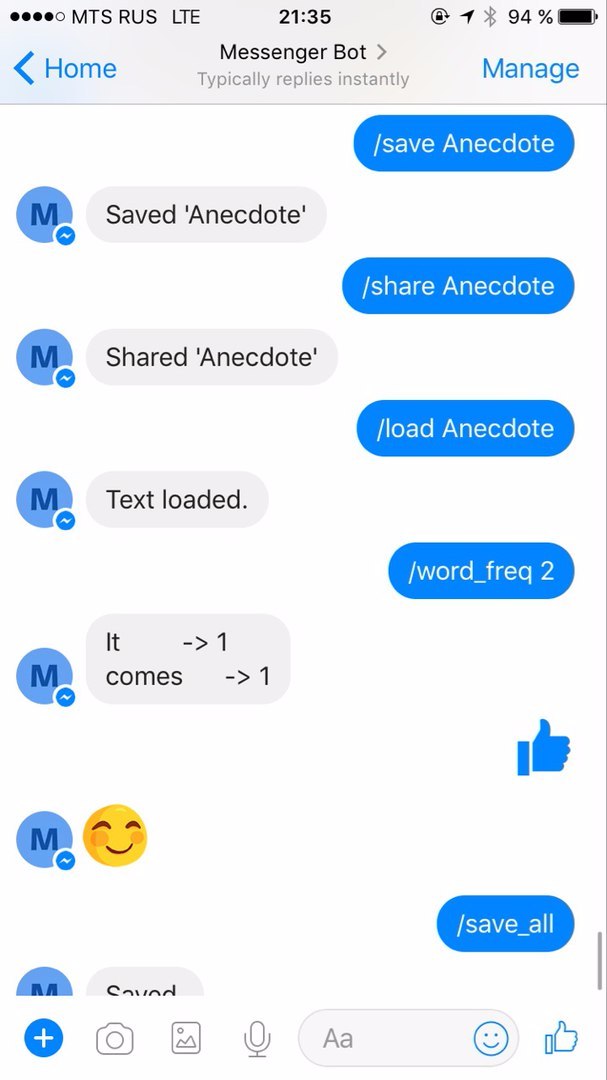The width and height of the screenshot is (607, 1080).
Task: Tap the blue plus icon for more actions
Action: [43, 1038]
